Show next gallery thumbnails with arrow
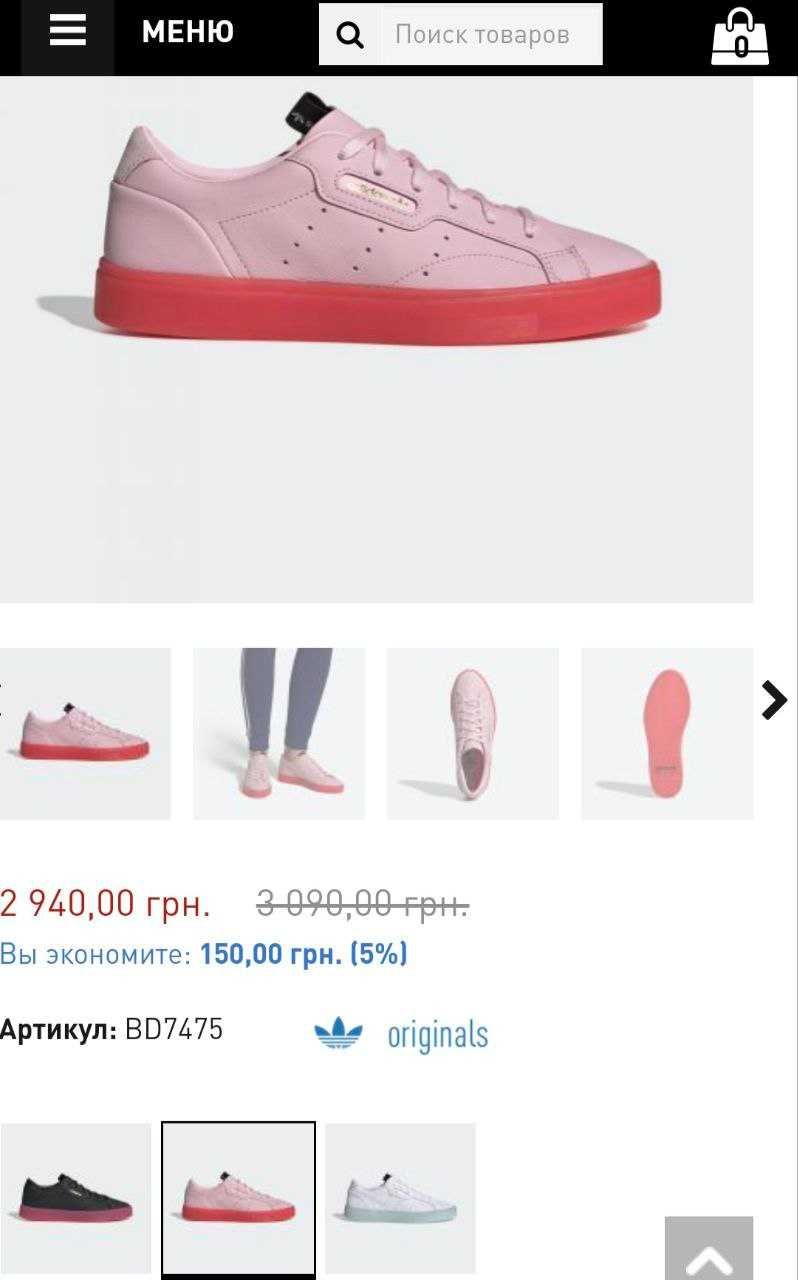The image size is (798, 1280). coord(774,700)
